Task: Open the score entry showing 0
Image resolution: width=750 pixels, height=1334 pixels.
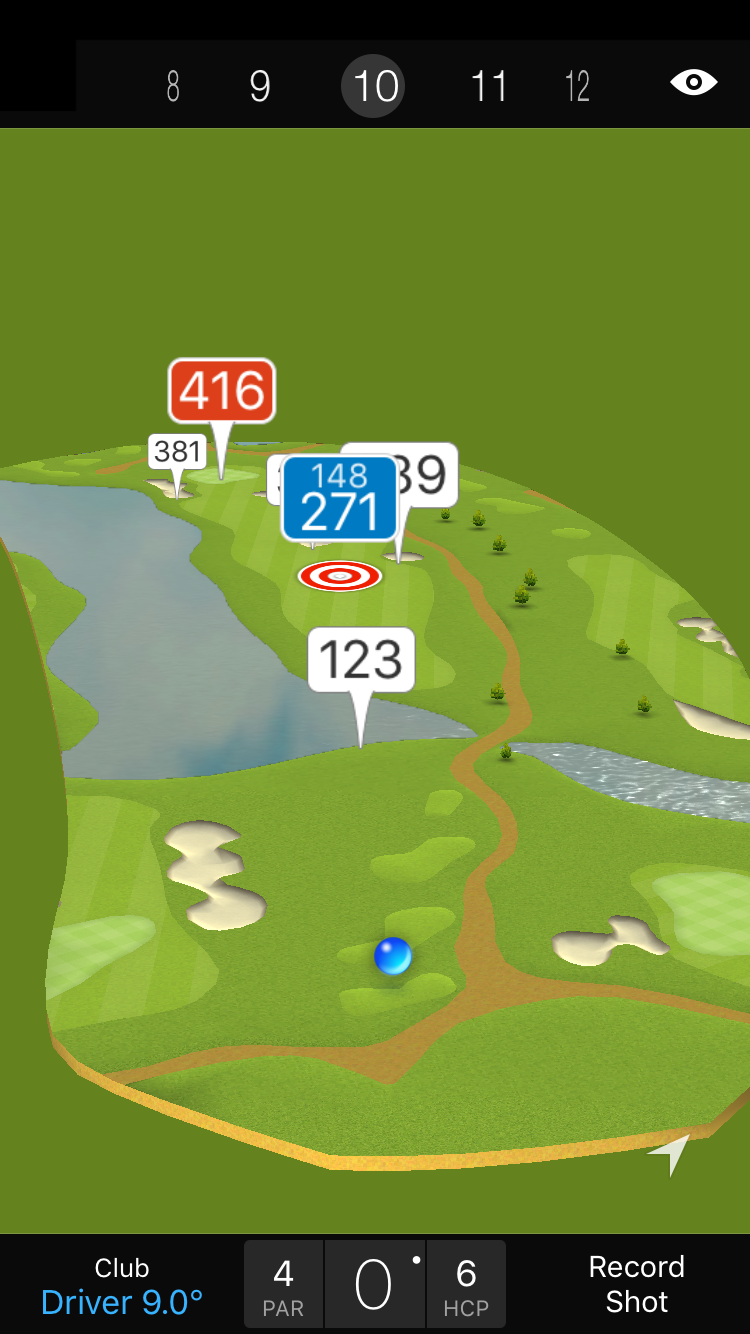Action: point(374,1286)
